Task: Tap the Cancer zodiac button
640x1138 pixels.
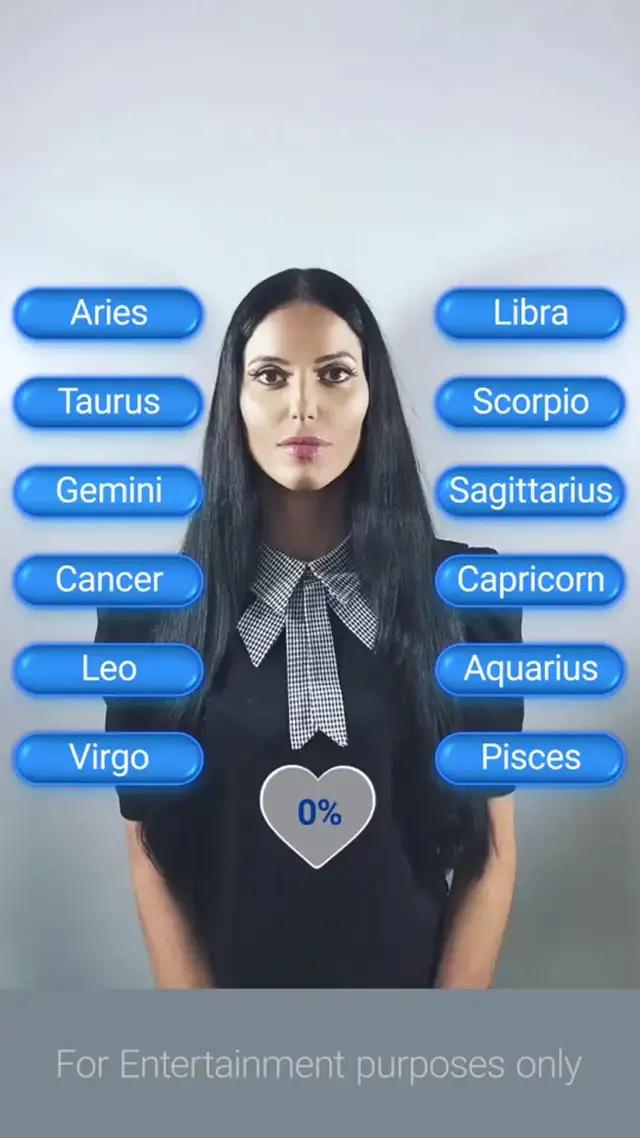Action: click(x=108, y=580)
